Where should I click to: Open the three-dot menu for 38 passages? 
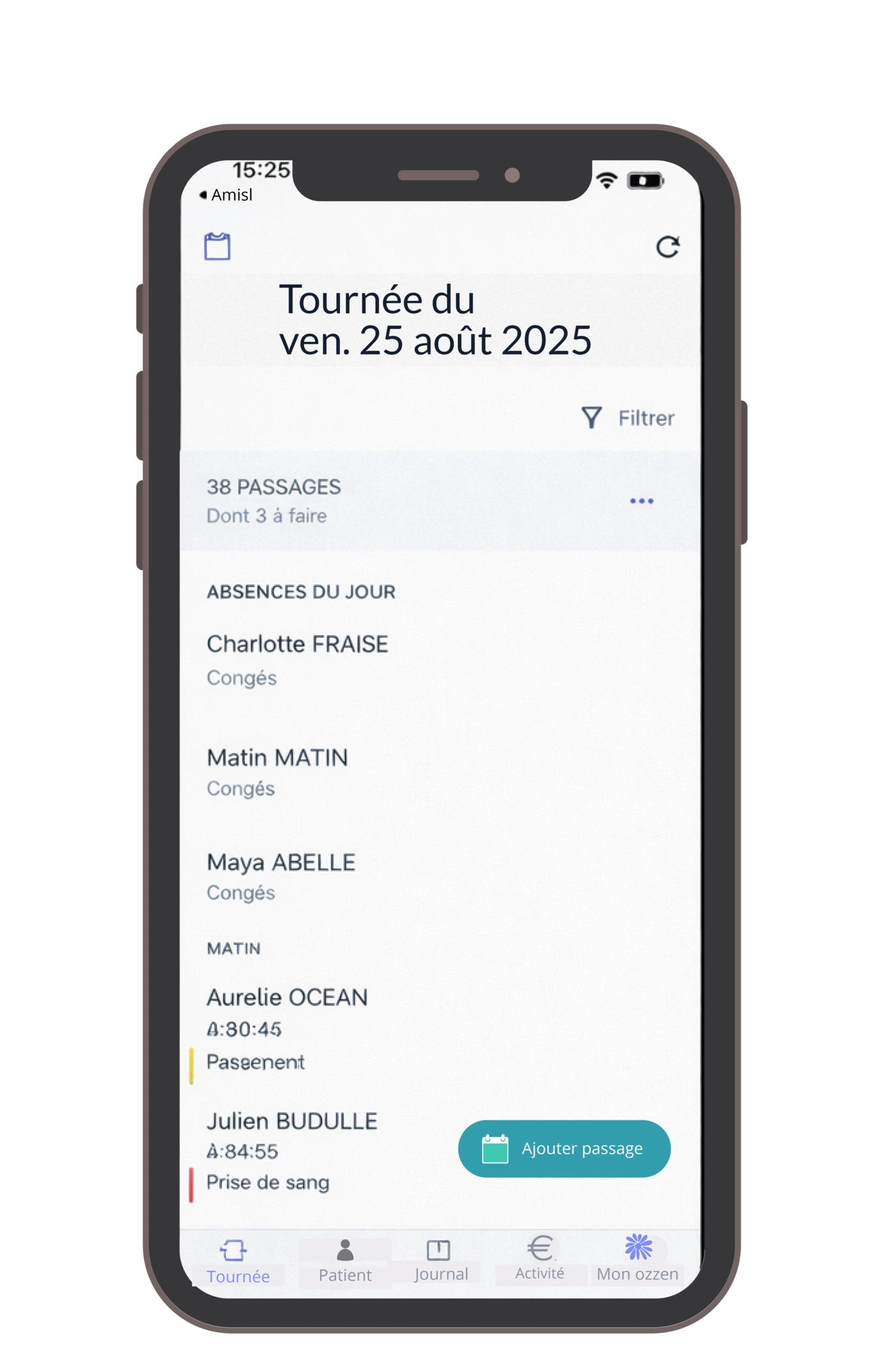pos(641,501)
